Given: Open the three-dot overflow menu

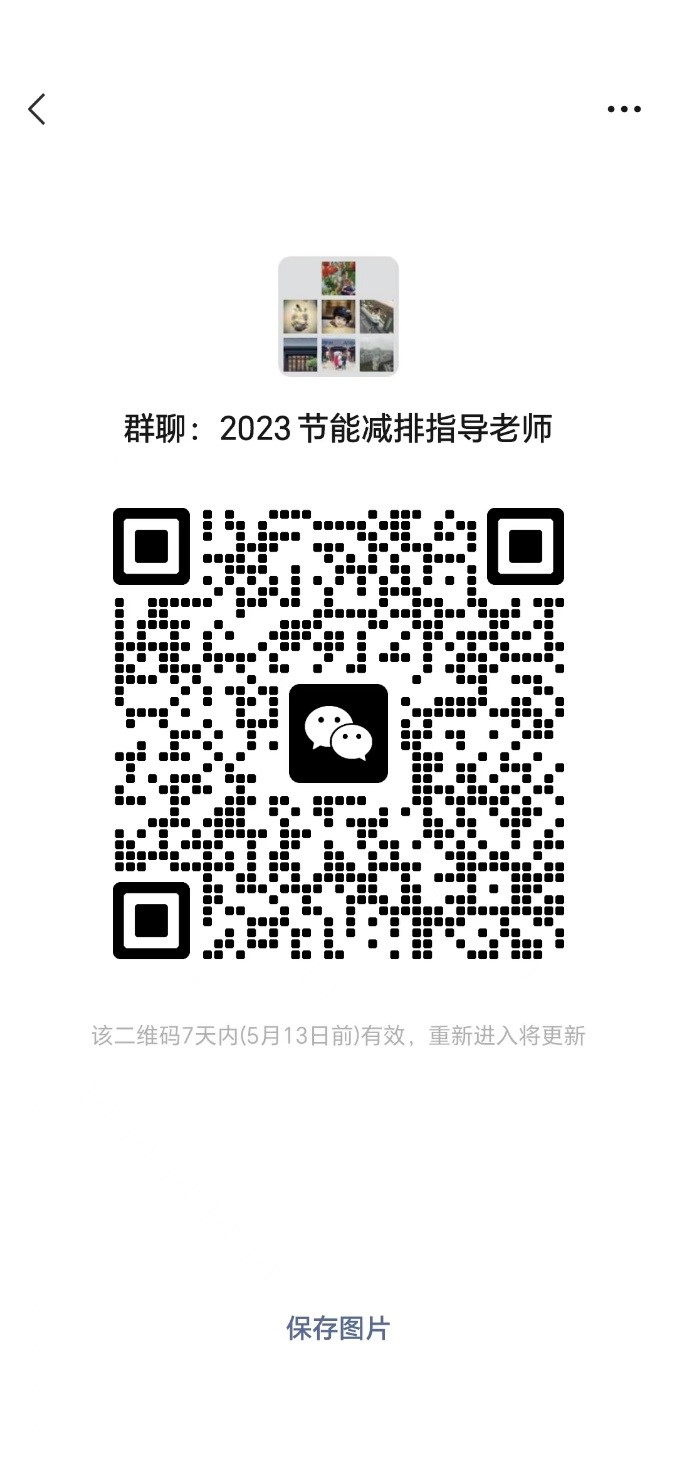Looking at the screenshot, I should (x=624, y=109).
